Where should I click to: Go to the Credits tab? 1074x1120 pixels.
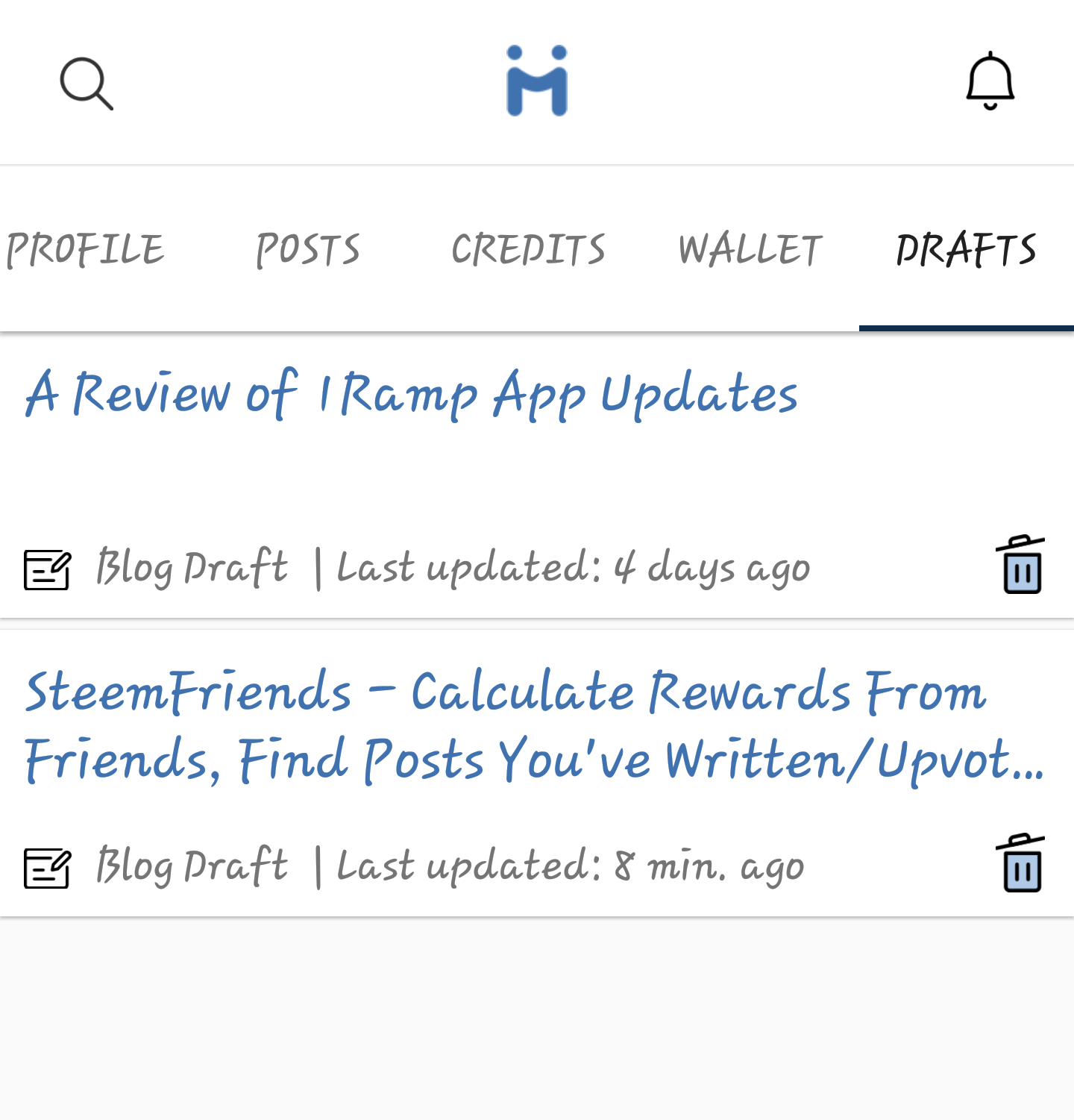coord(528,249)
